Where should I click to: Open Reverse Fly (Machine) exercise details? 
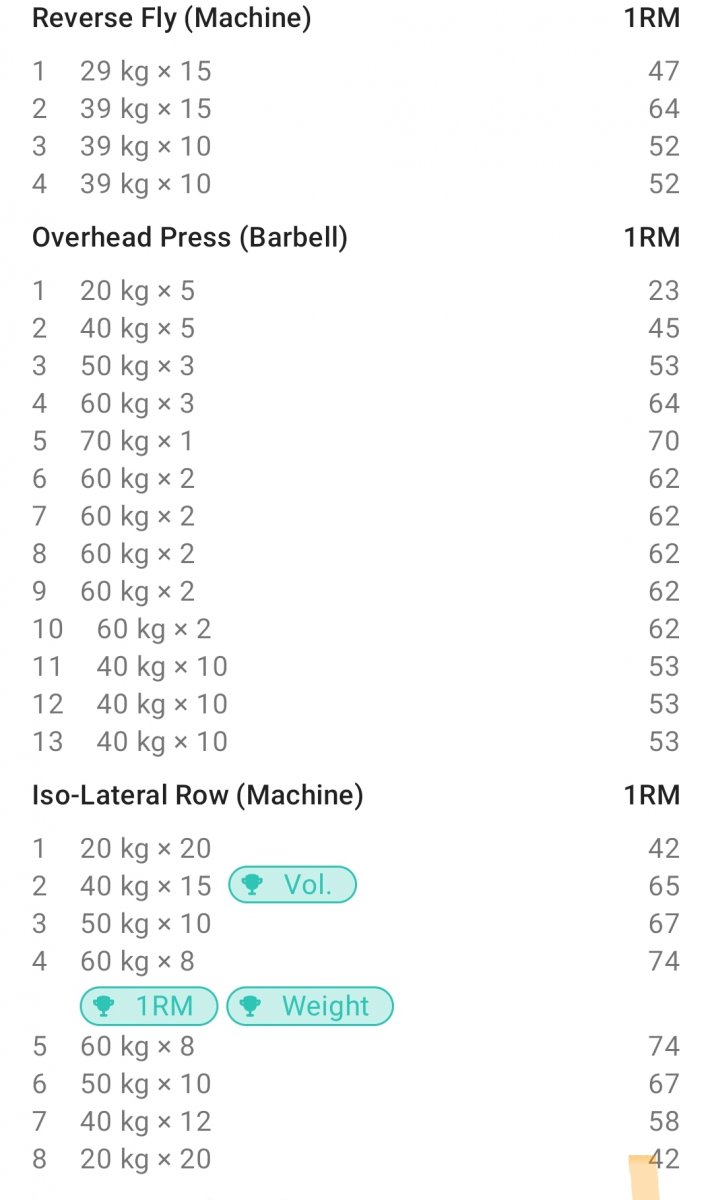(x=171, y=18)
